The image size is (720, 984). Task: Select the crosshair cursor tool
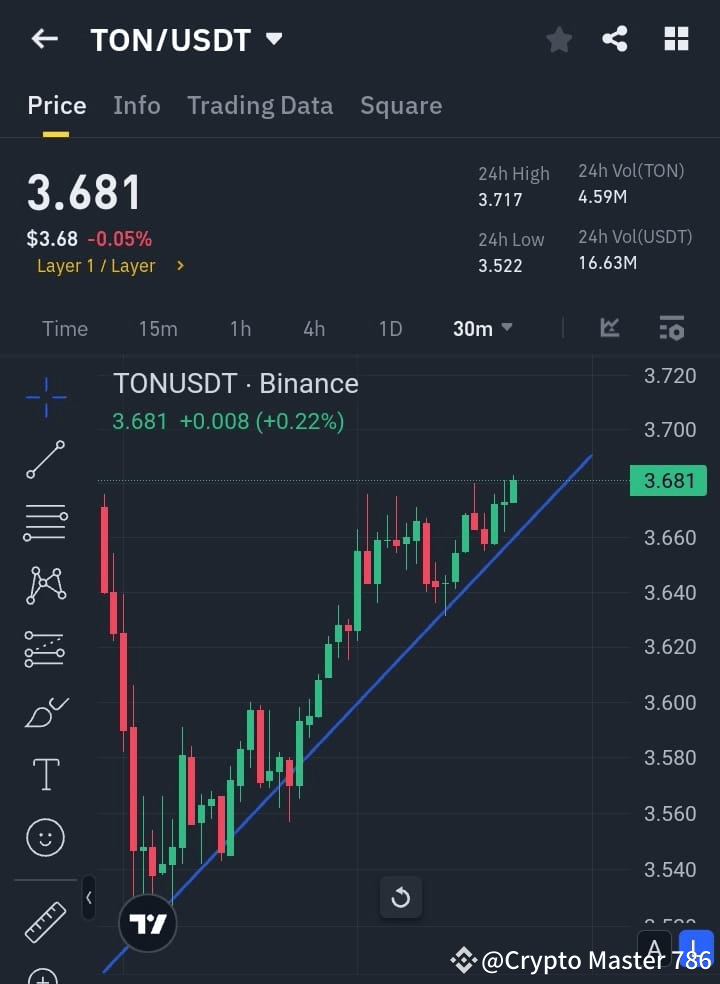tap(44, 397)
